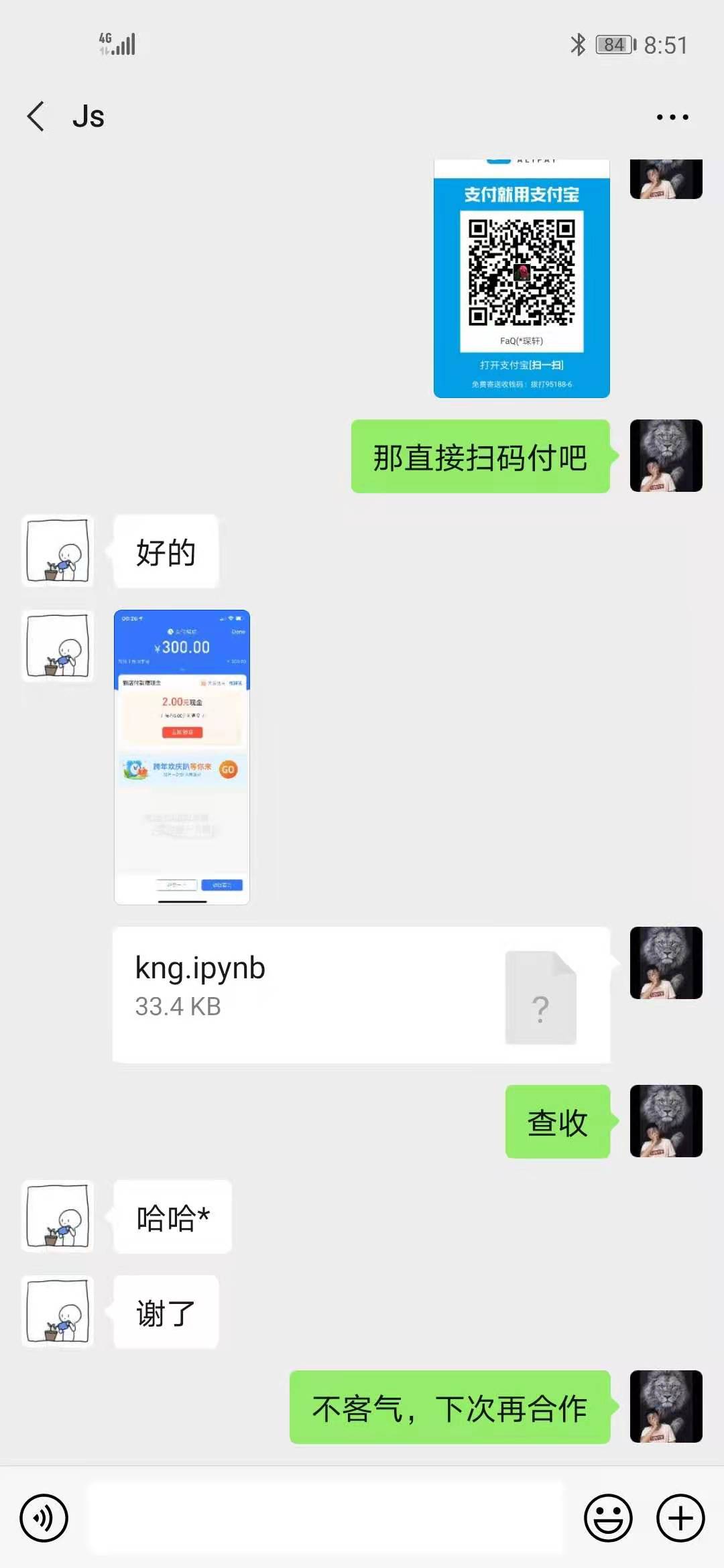Open the chat info overflow menu

click(672, 117)
